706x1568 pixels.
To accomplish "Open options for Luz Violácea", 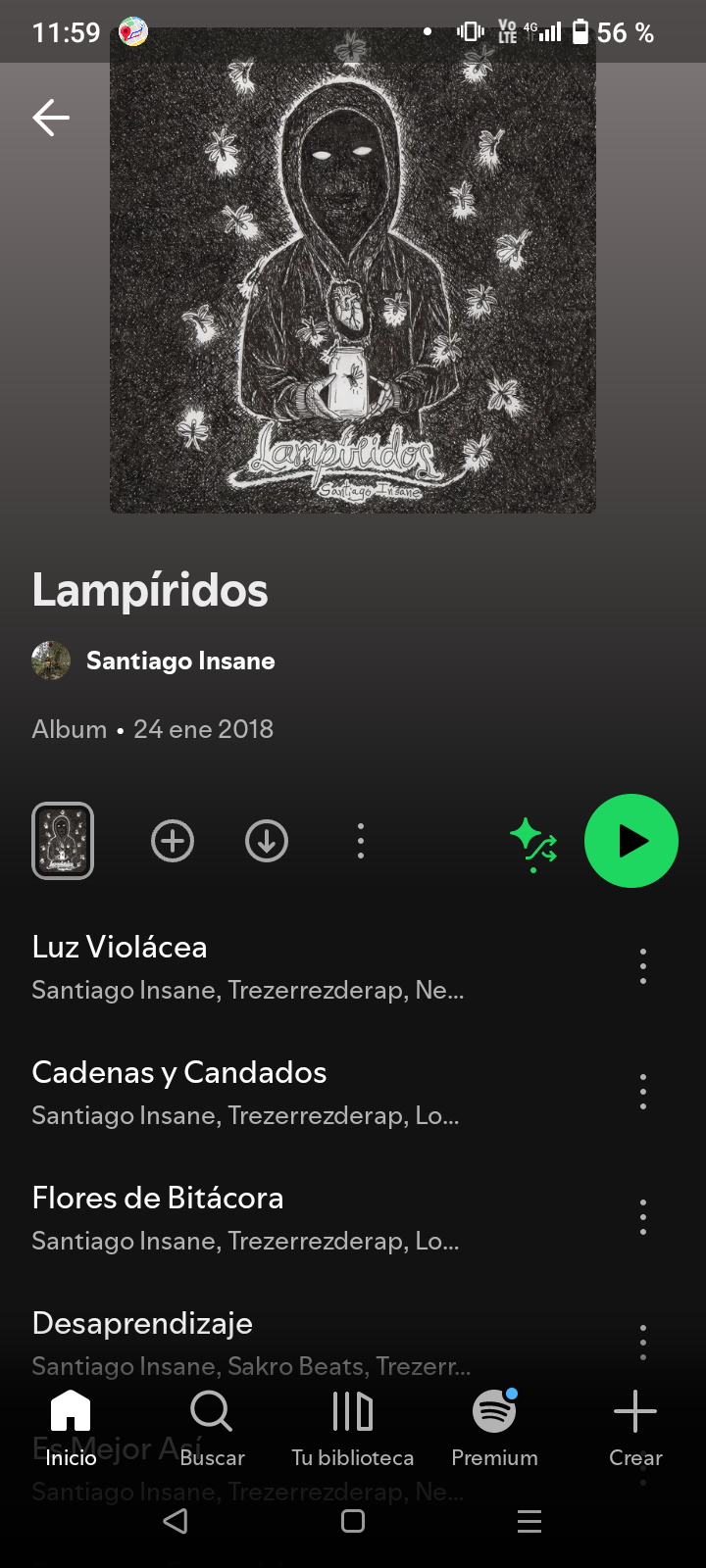I will (643, 966).
